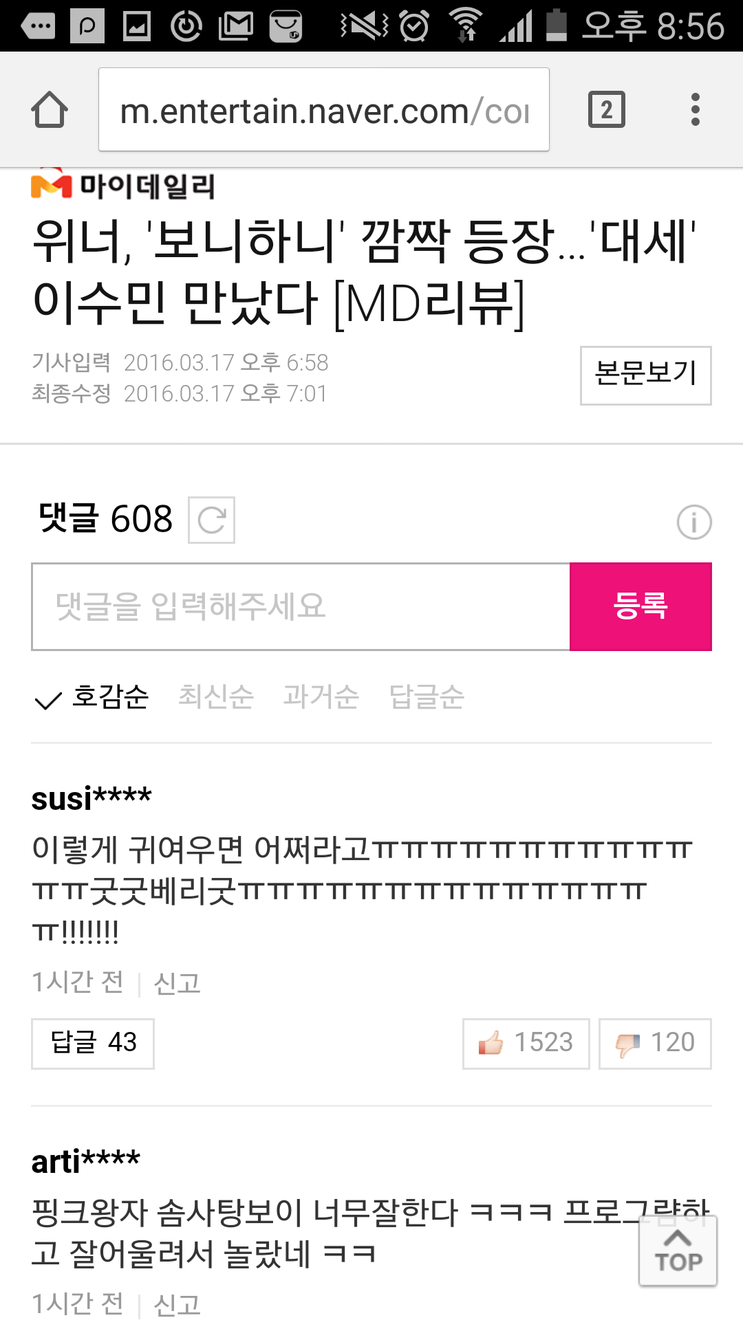Go to the browser home page
Screen dimensions: 743x1320
tap(50, 110)
